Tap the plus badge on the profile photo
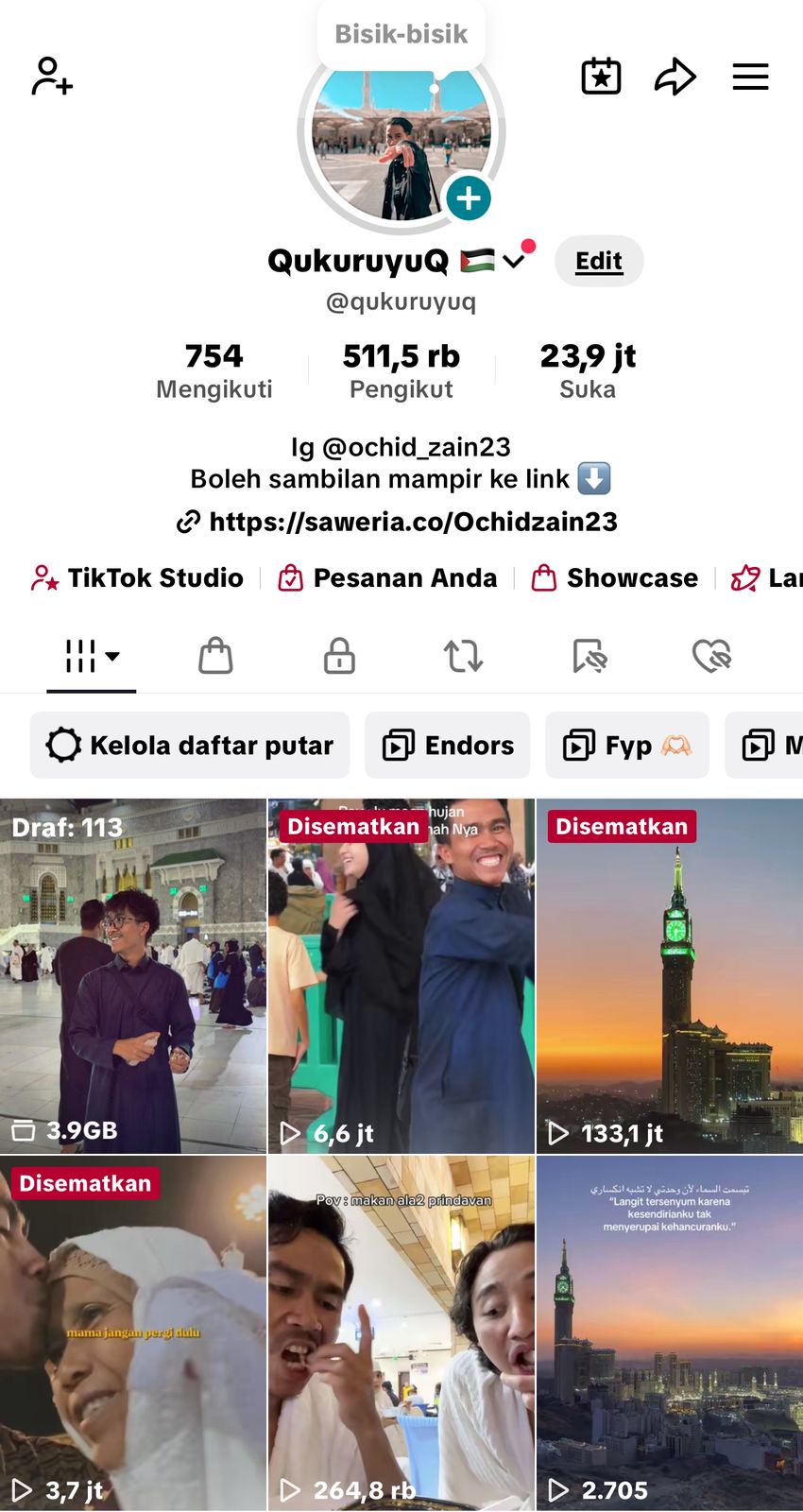Screen dimensions: 803x1512 (469, 198)
